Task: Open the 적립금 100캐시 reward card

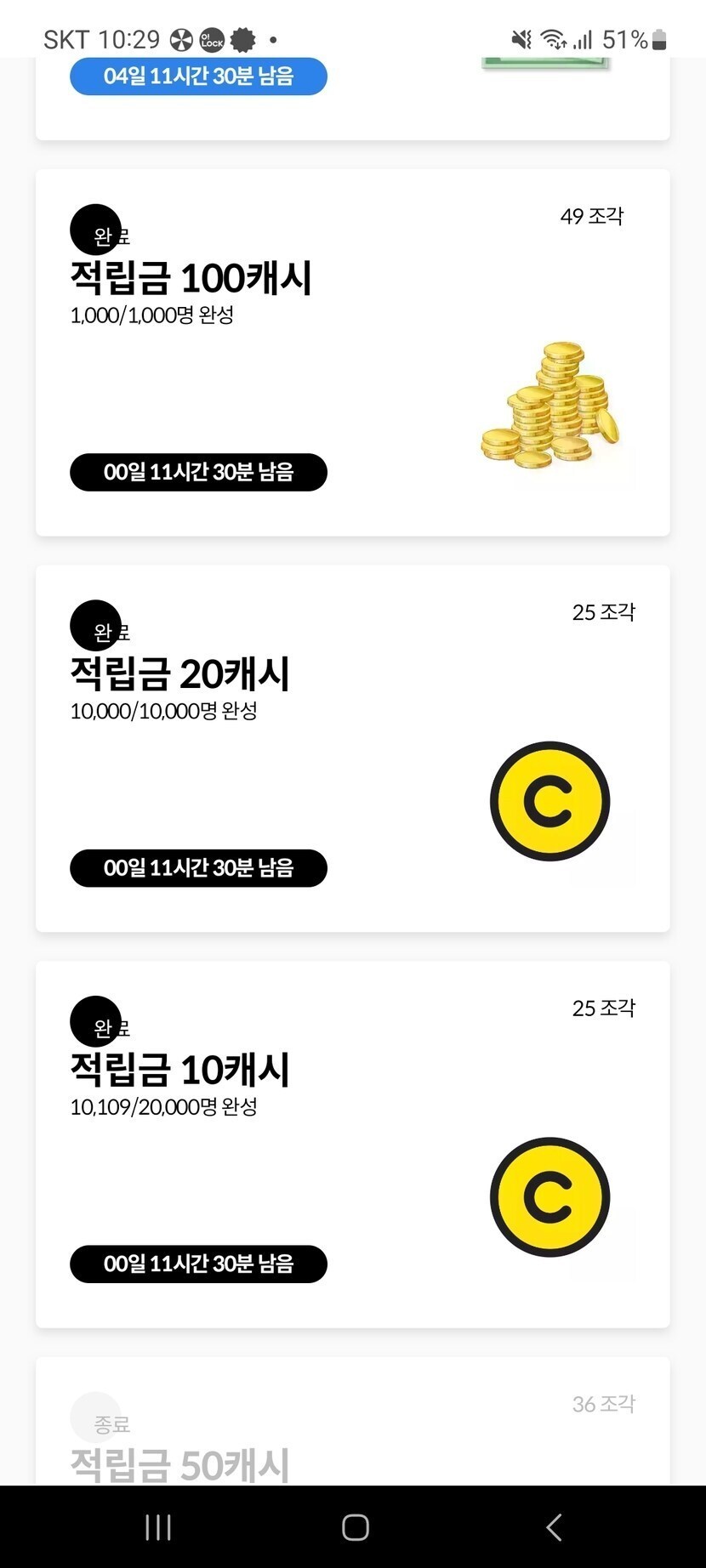Action: [x=352, y=353]
